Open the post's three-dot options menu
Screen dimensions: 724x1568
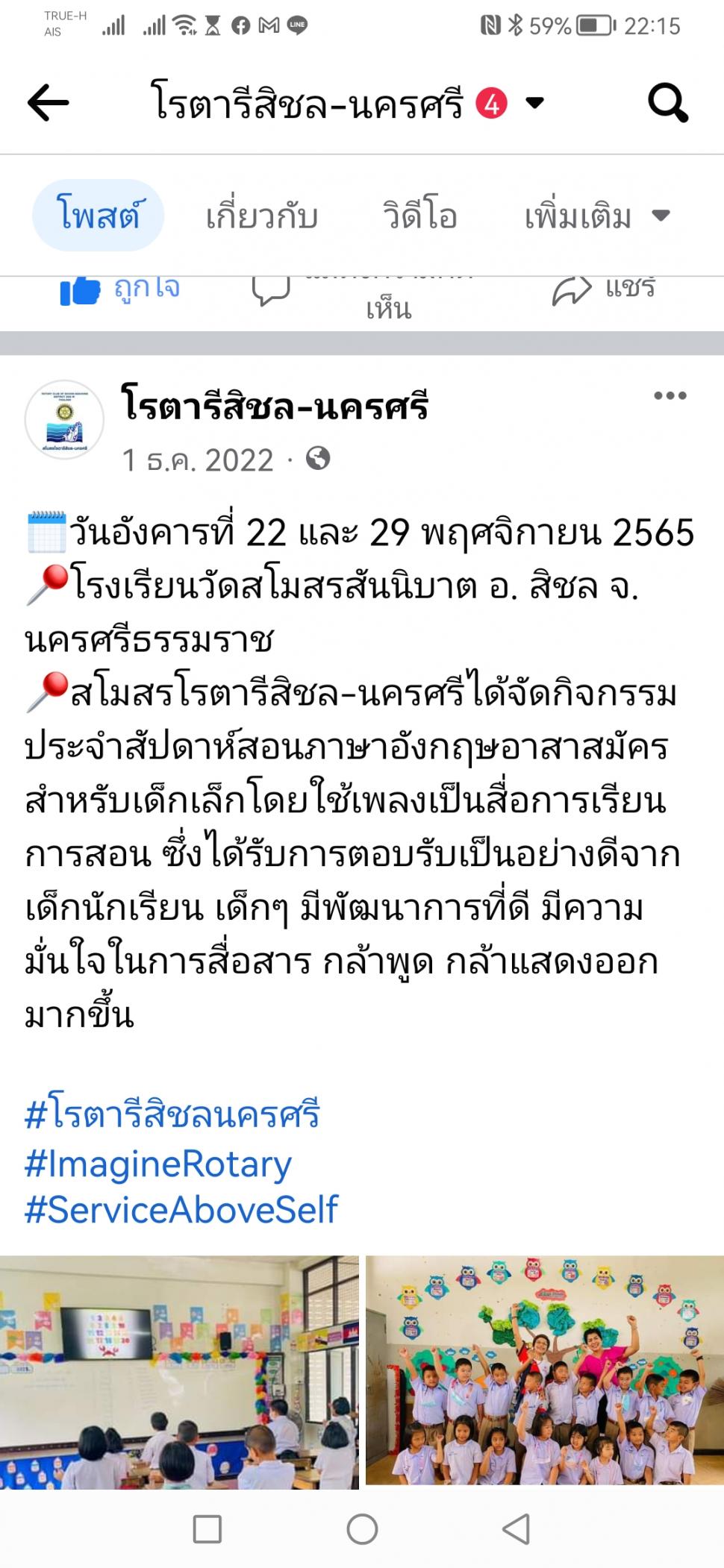(670, 395)
